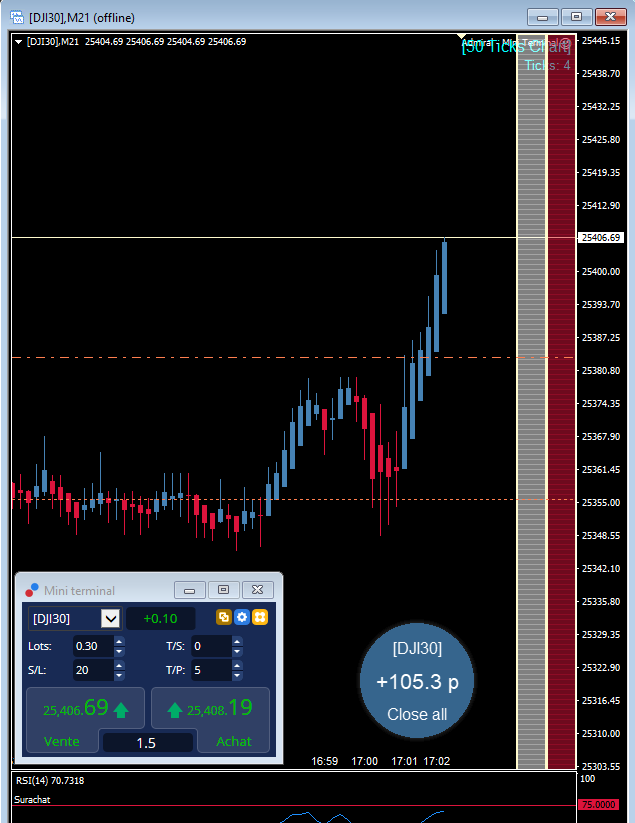
Task: Decrease the S/L value by one step
Action: 120,676
